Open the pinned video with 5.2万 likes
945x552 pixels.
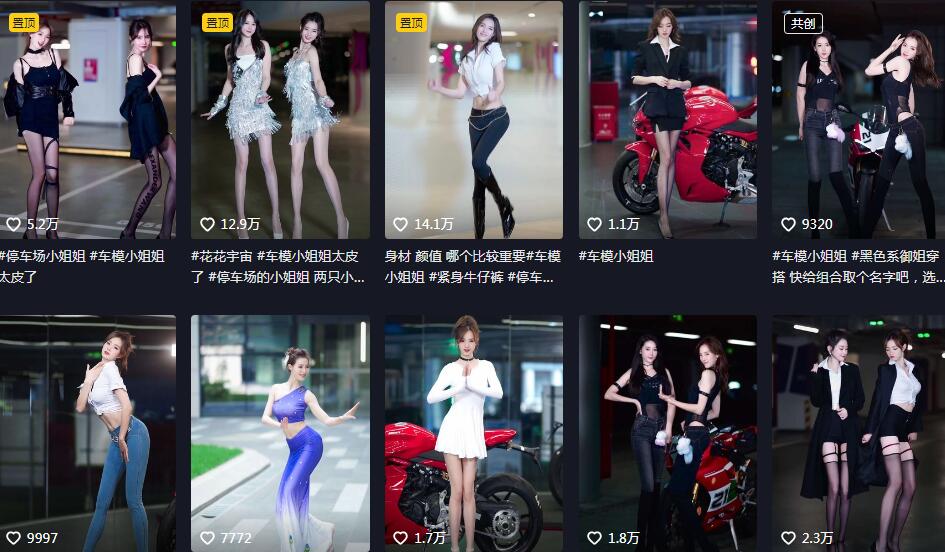[x=87, y=120]
